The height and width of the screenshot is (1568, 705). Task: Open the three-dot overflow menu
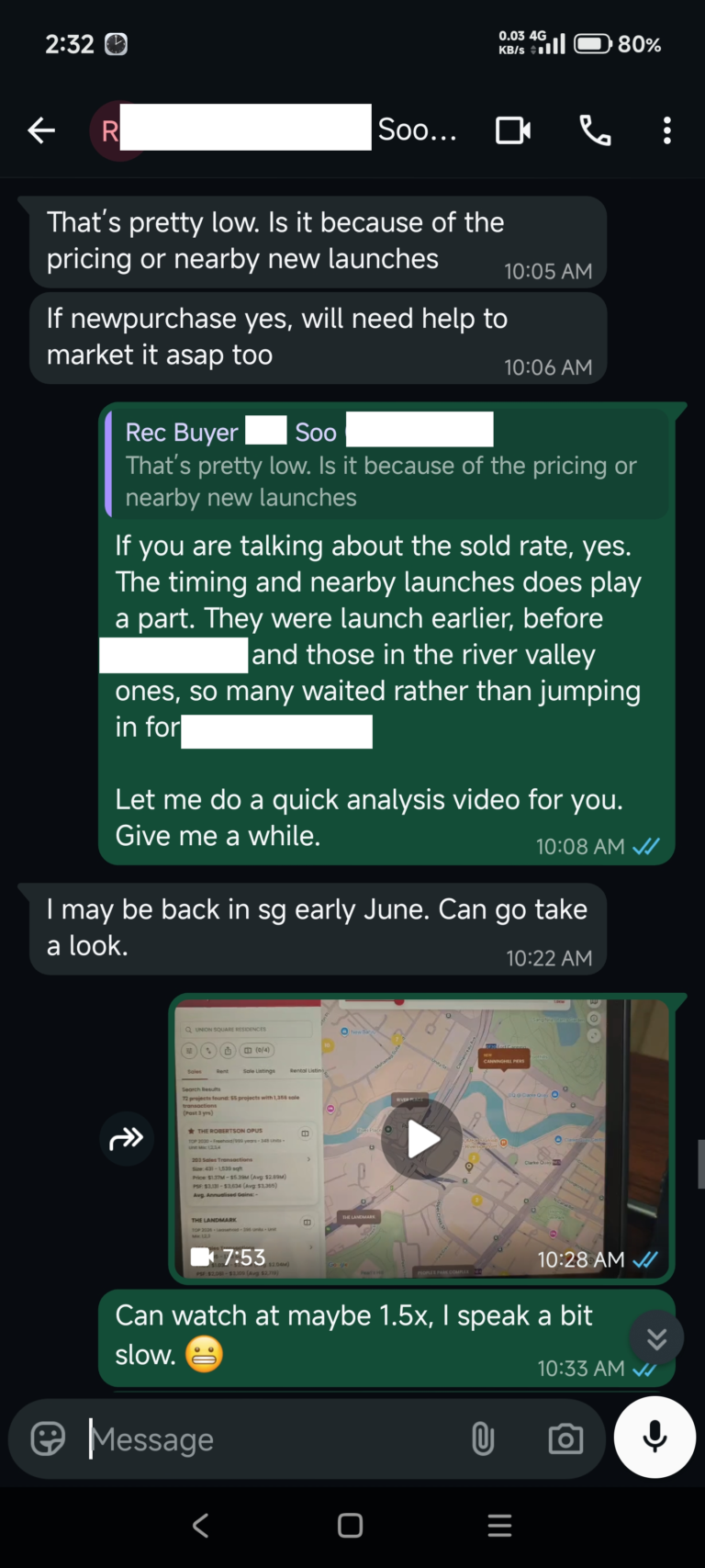pyautogui.click(x=667, y=130)
